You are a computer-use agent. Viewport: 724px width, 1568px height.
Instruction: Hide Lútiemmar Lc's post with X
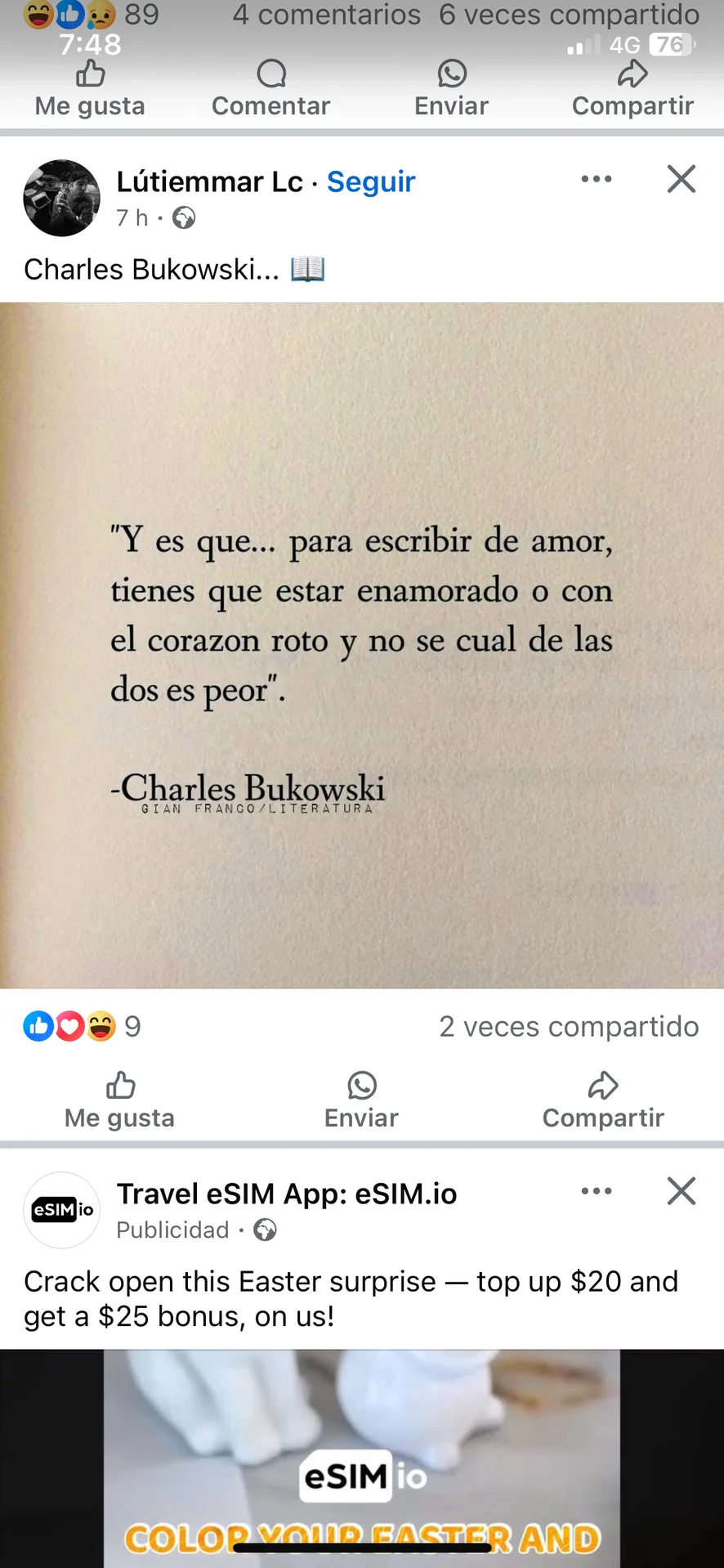click(x=681, y=179)
